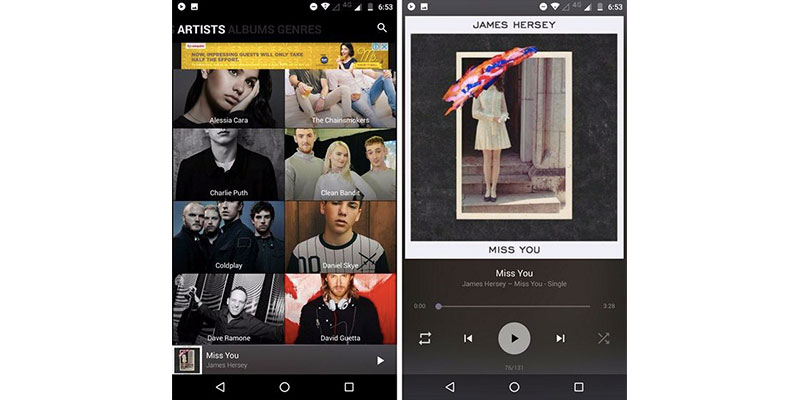
Task: Skip to the next track
Action: [x=560, y=338]
